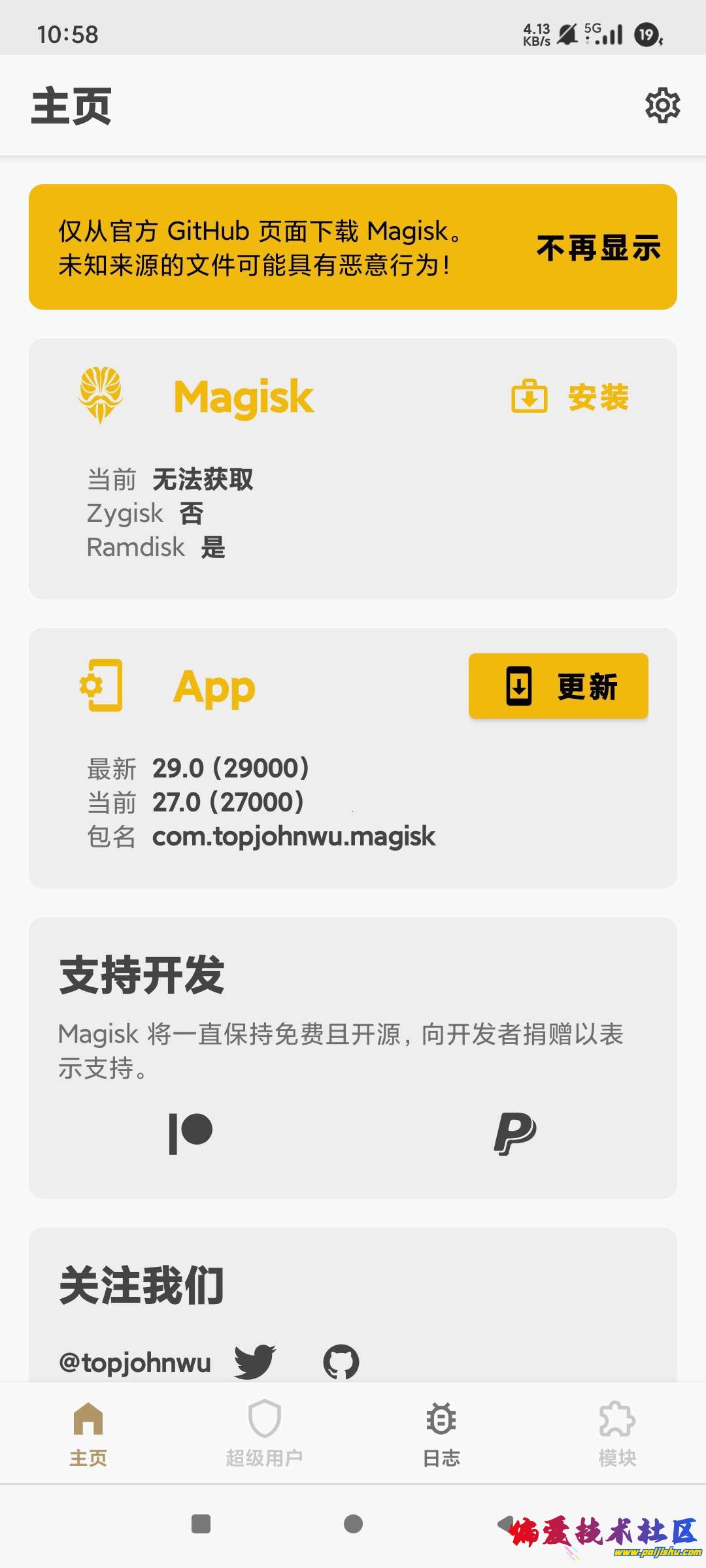Open topjohnwu's GitHub profile

[x=341, y=1362]
